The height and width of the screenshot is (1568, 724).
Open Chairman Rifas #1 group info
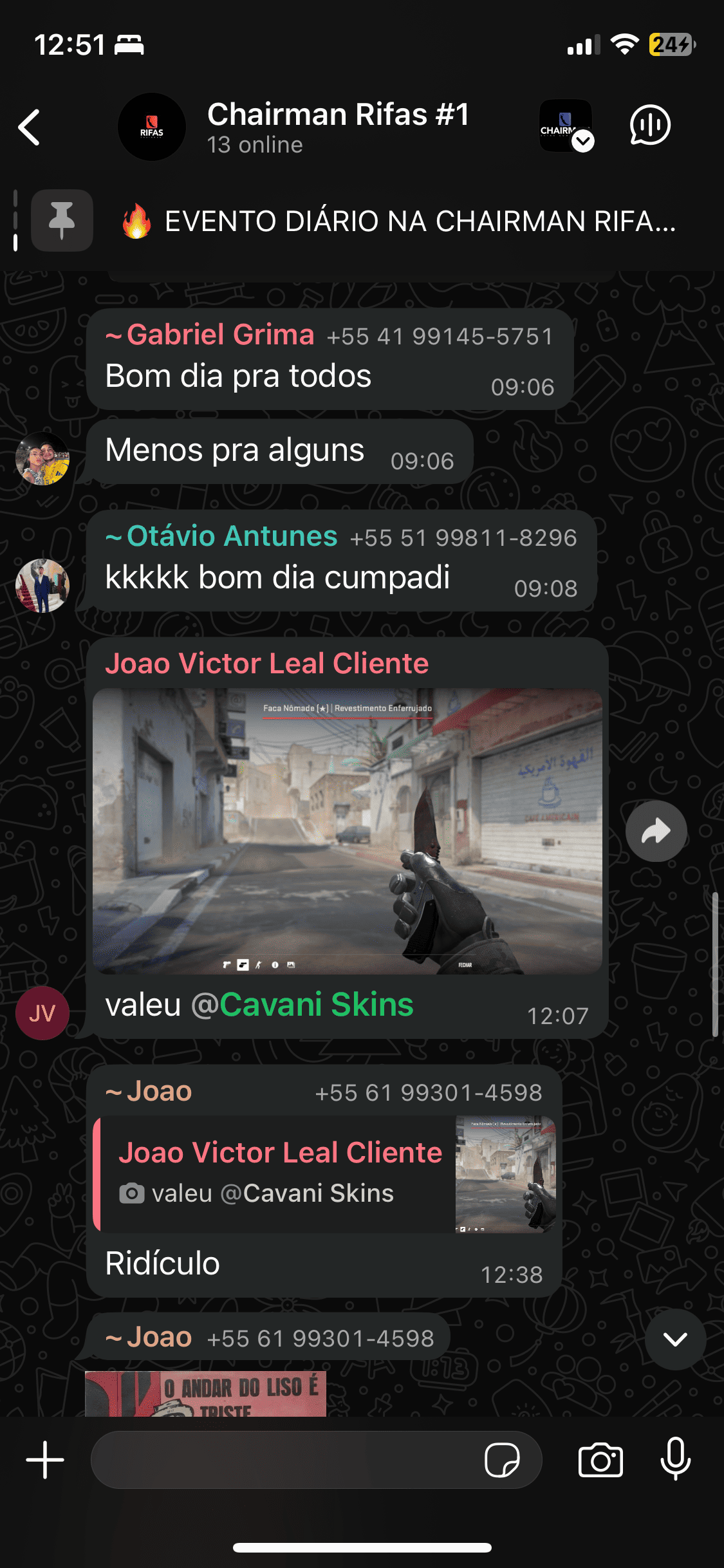[x=337, y=127]
